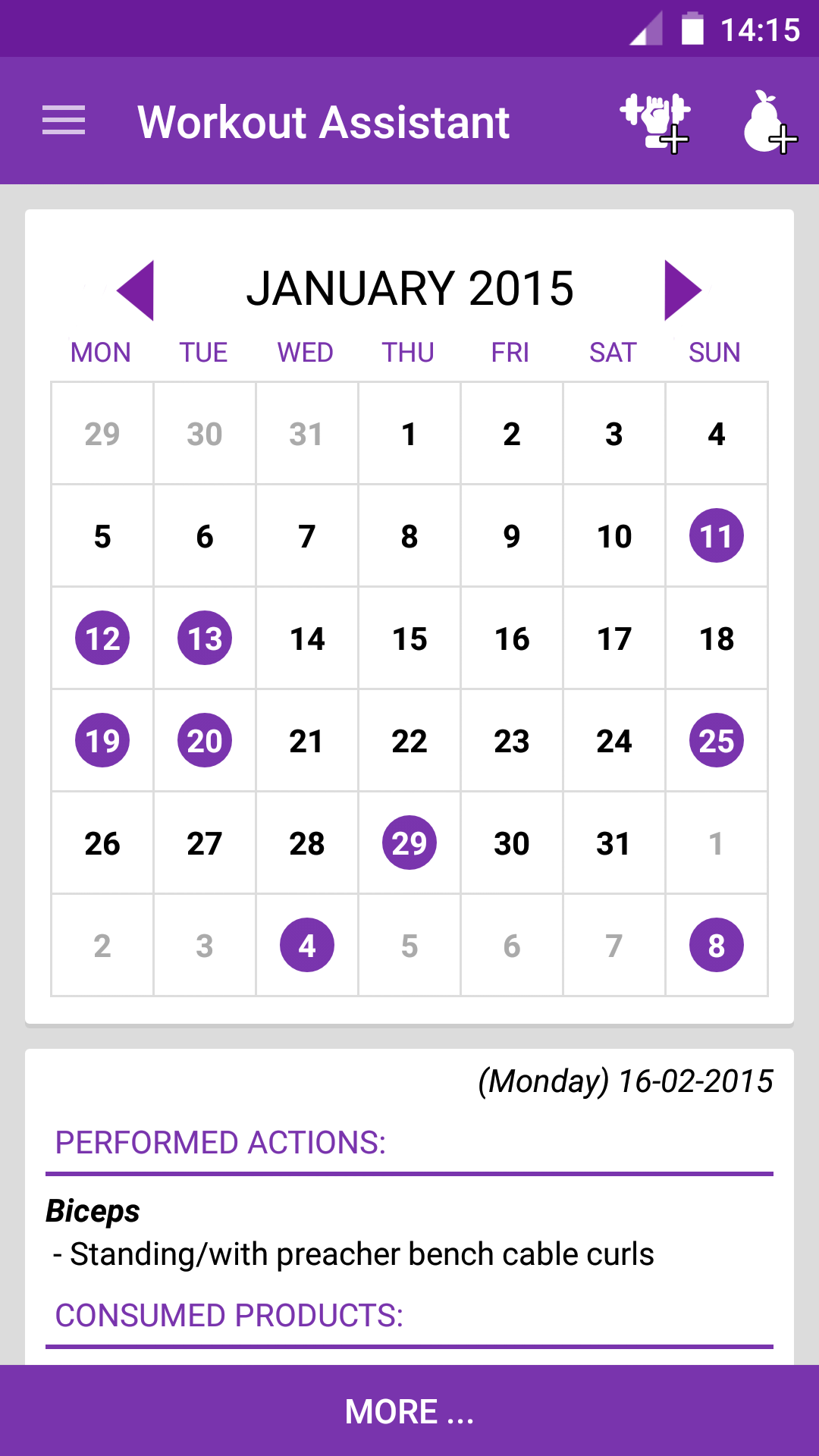Tap the SUN column header
The height and width of the screenshot is (1456, 819).
click(714, 352)
